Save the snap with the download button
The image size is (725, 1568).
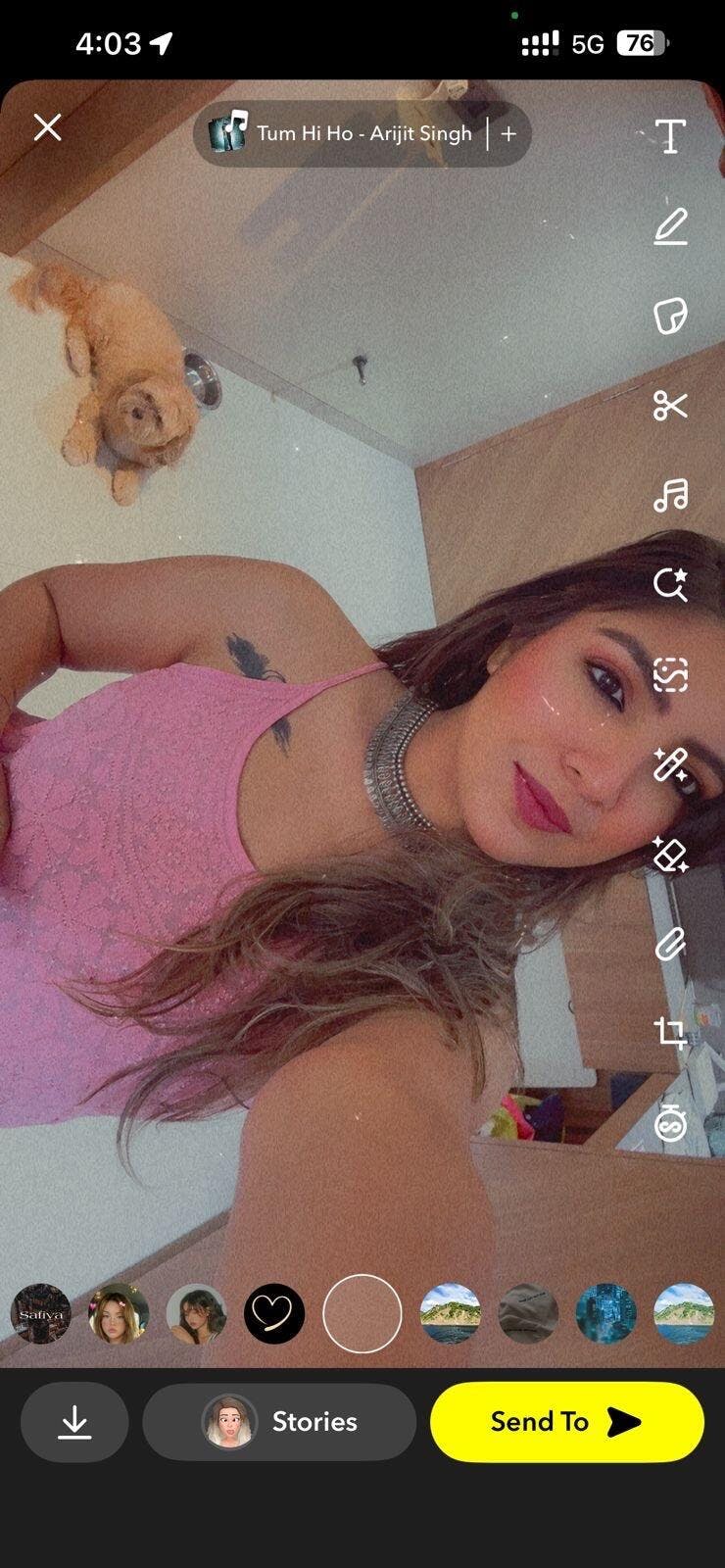click(74, 1422)
